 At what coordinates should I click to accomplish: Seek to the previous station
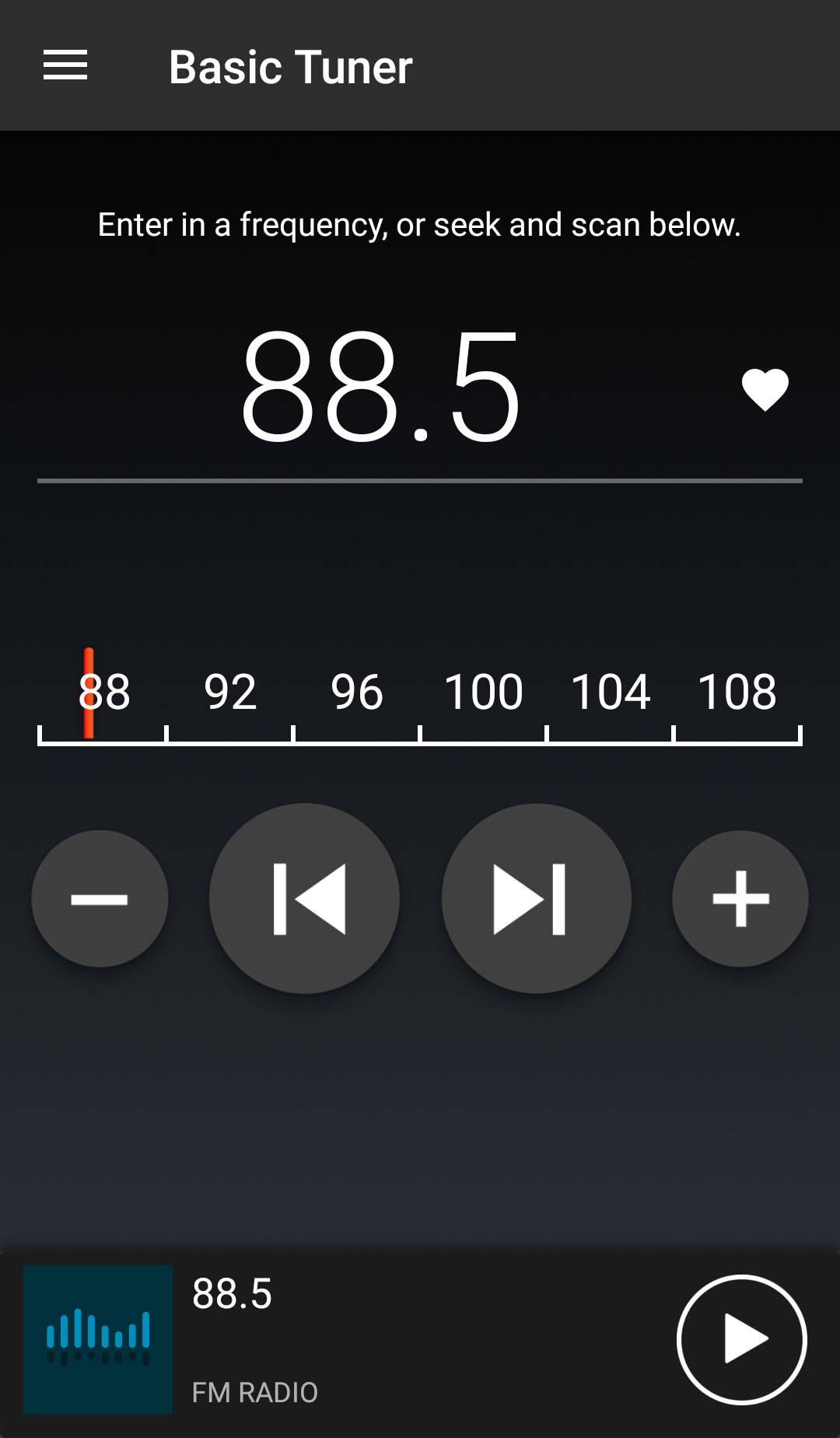[305, 899]
